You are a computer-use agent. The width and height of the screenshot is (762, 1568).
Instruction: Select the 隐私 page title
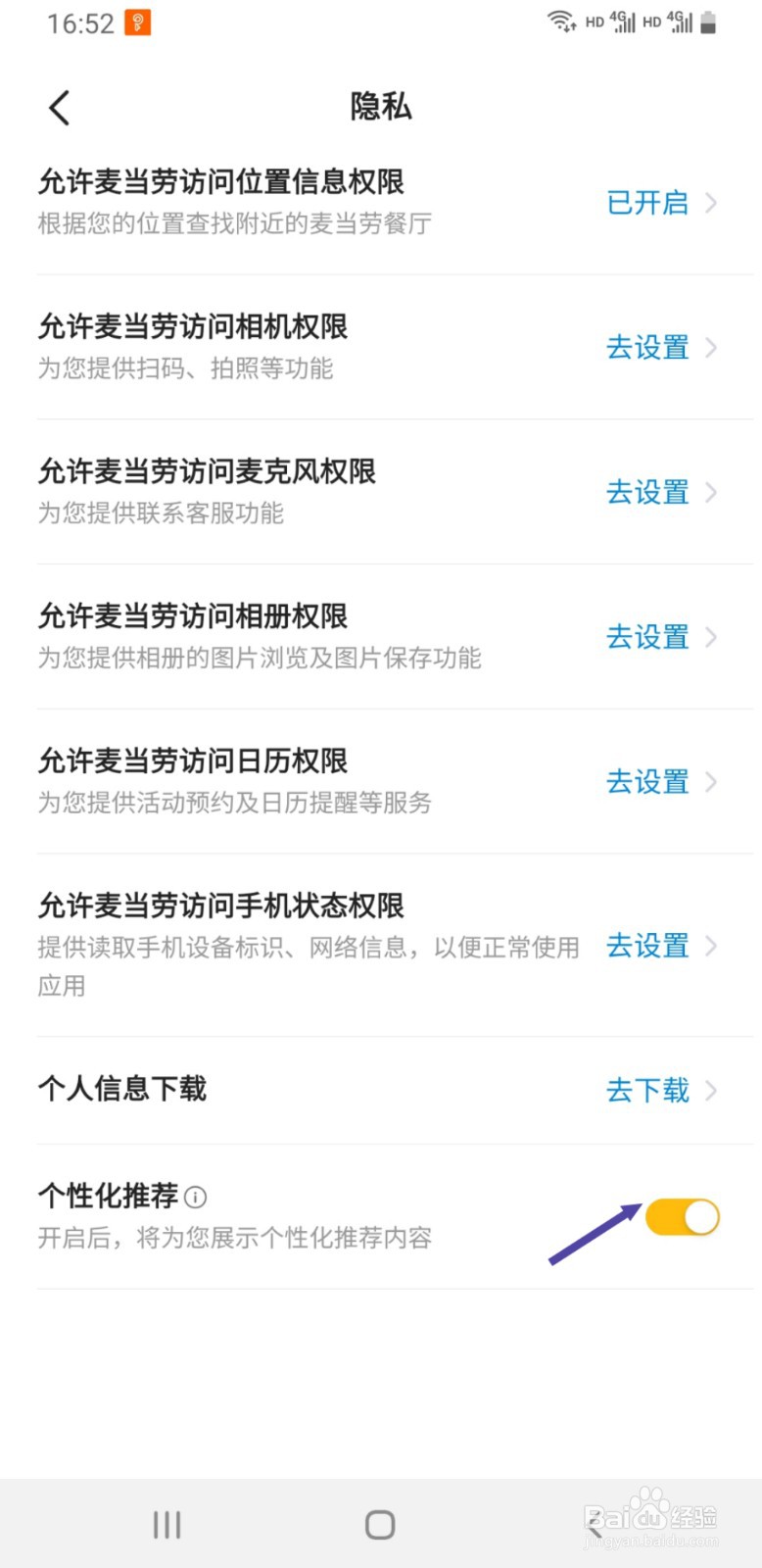(x=380, y=108)
